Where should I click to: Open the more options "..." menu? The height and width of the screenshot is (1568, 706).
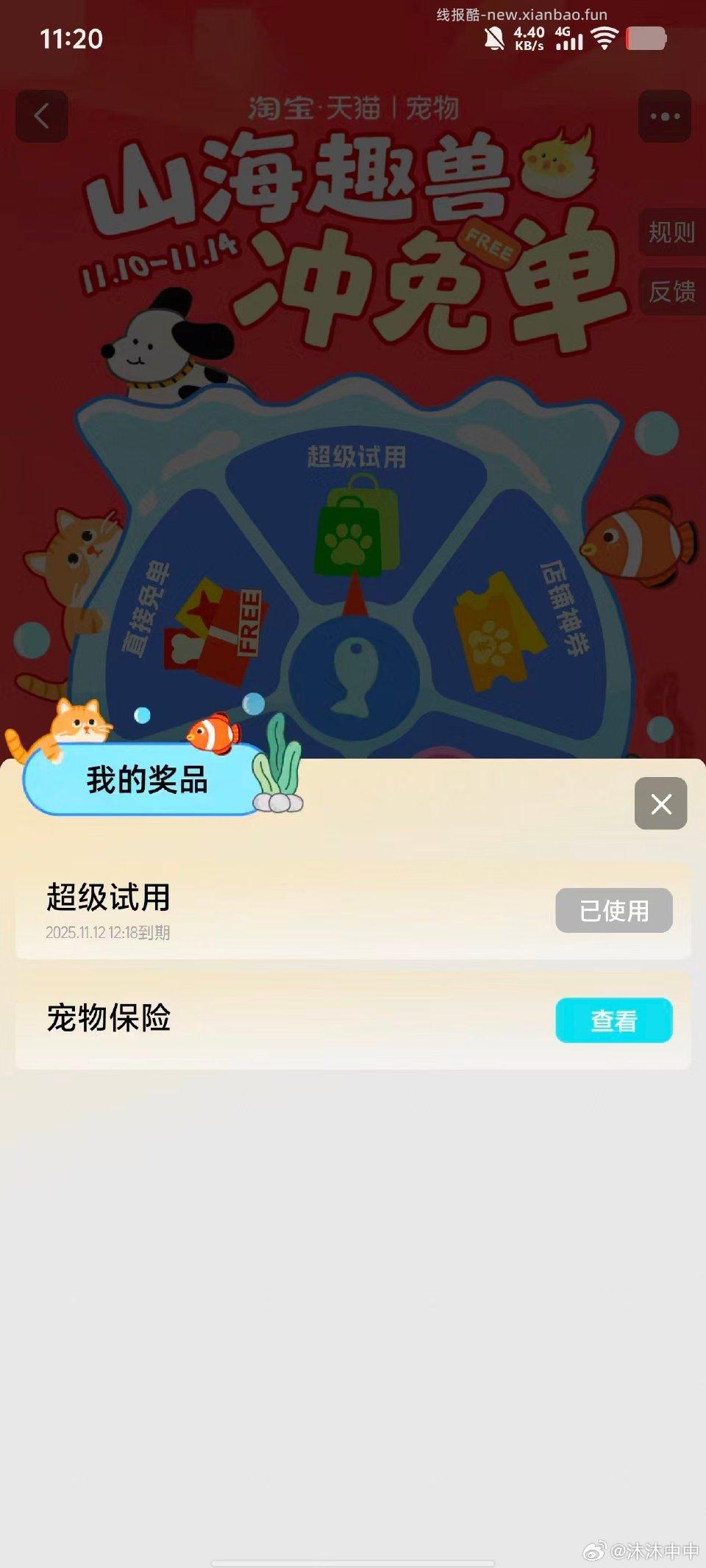tap(663, 115)
